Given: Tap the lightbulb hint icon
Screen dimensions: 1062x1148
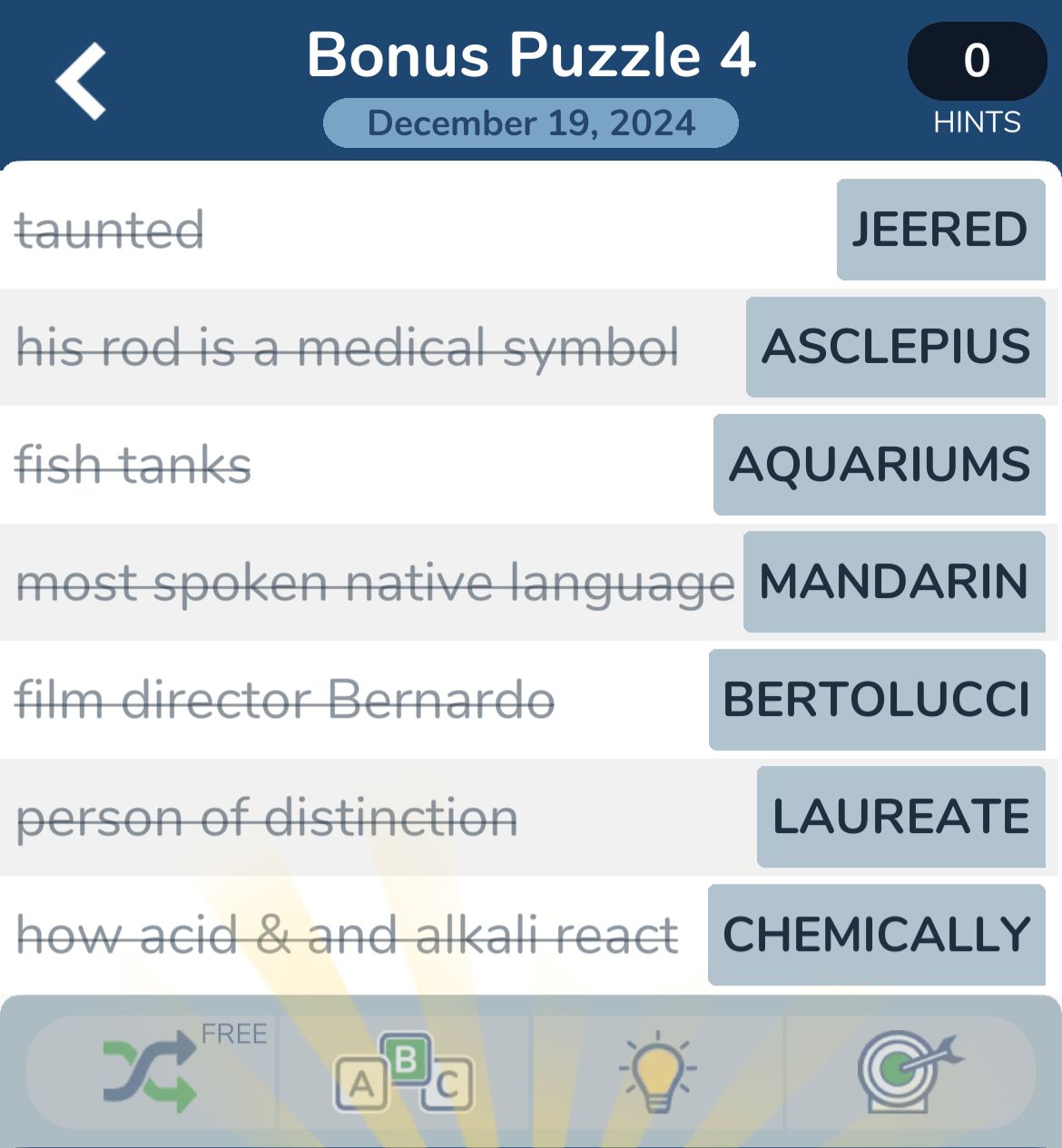Looking at the screenshot, I should click(657, 1073).
